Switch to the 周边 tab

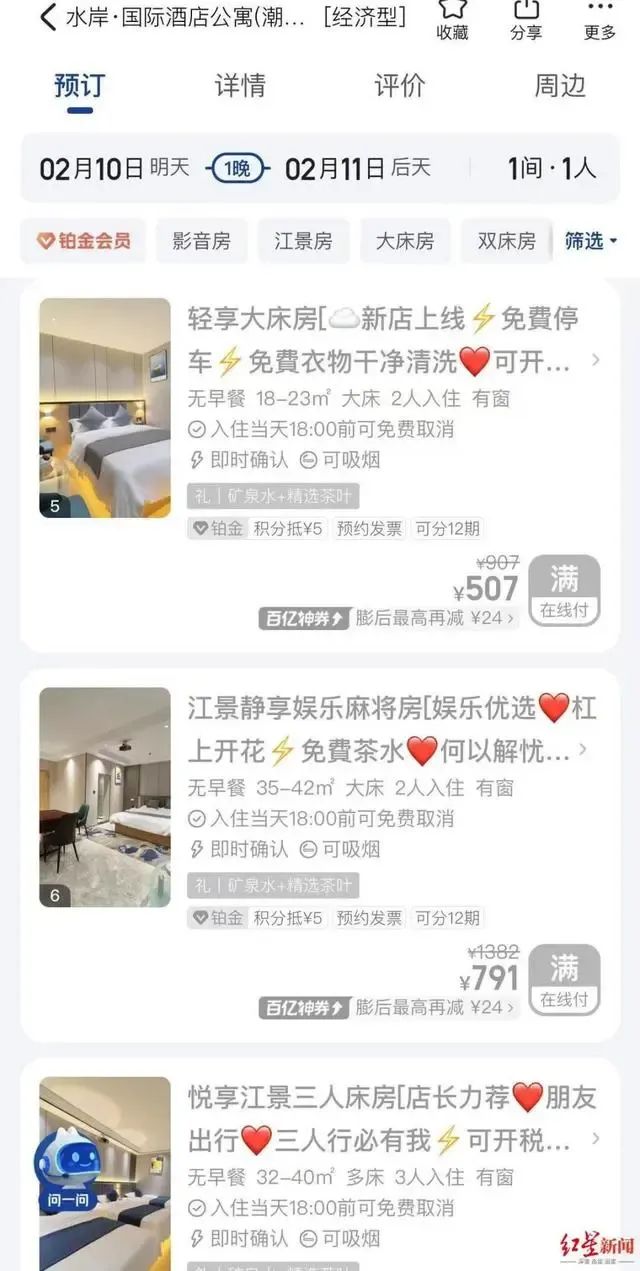560,86
